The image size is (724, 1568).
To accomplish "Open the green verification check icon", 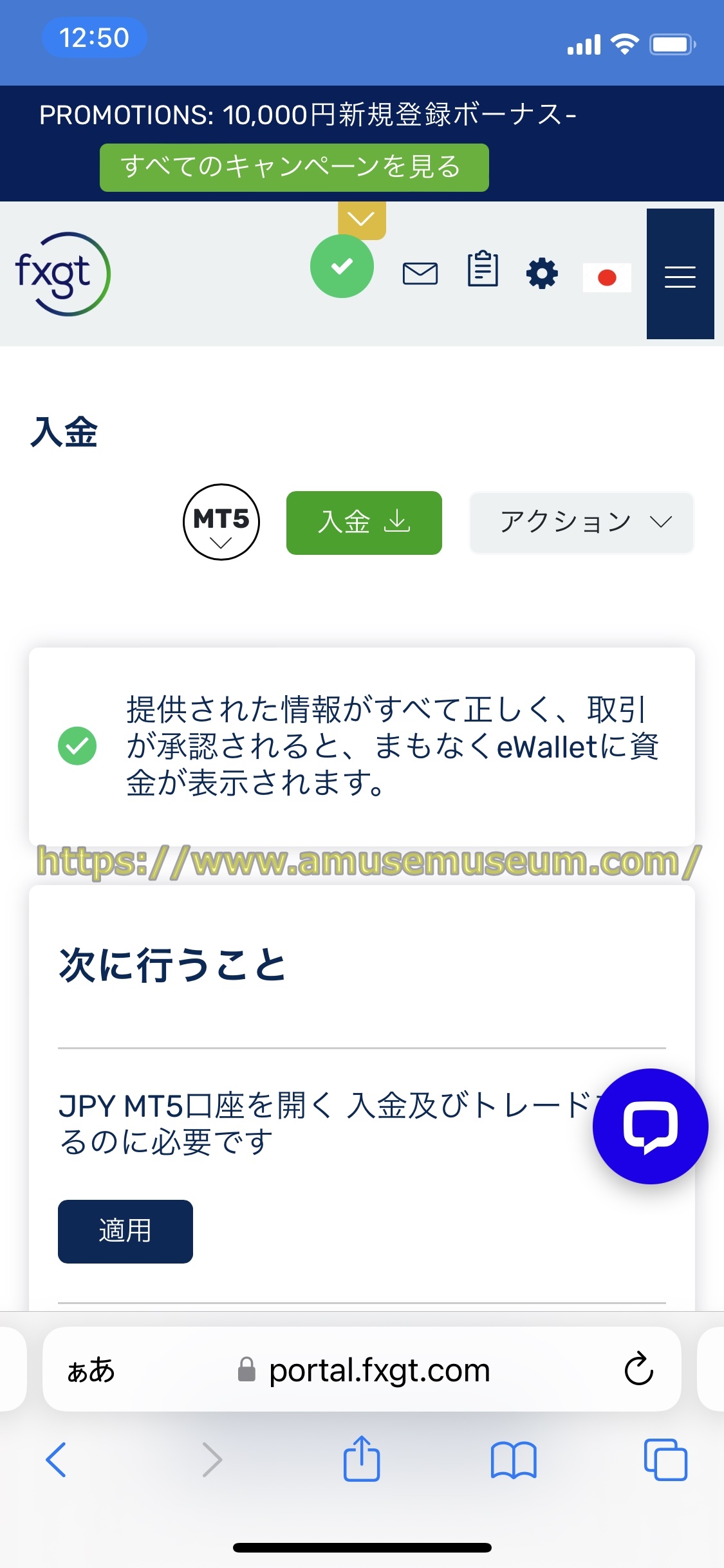I will tap(342, 266).
